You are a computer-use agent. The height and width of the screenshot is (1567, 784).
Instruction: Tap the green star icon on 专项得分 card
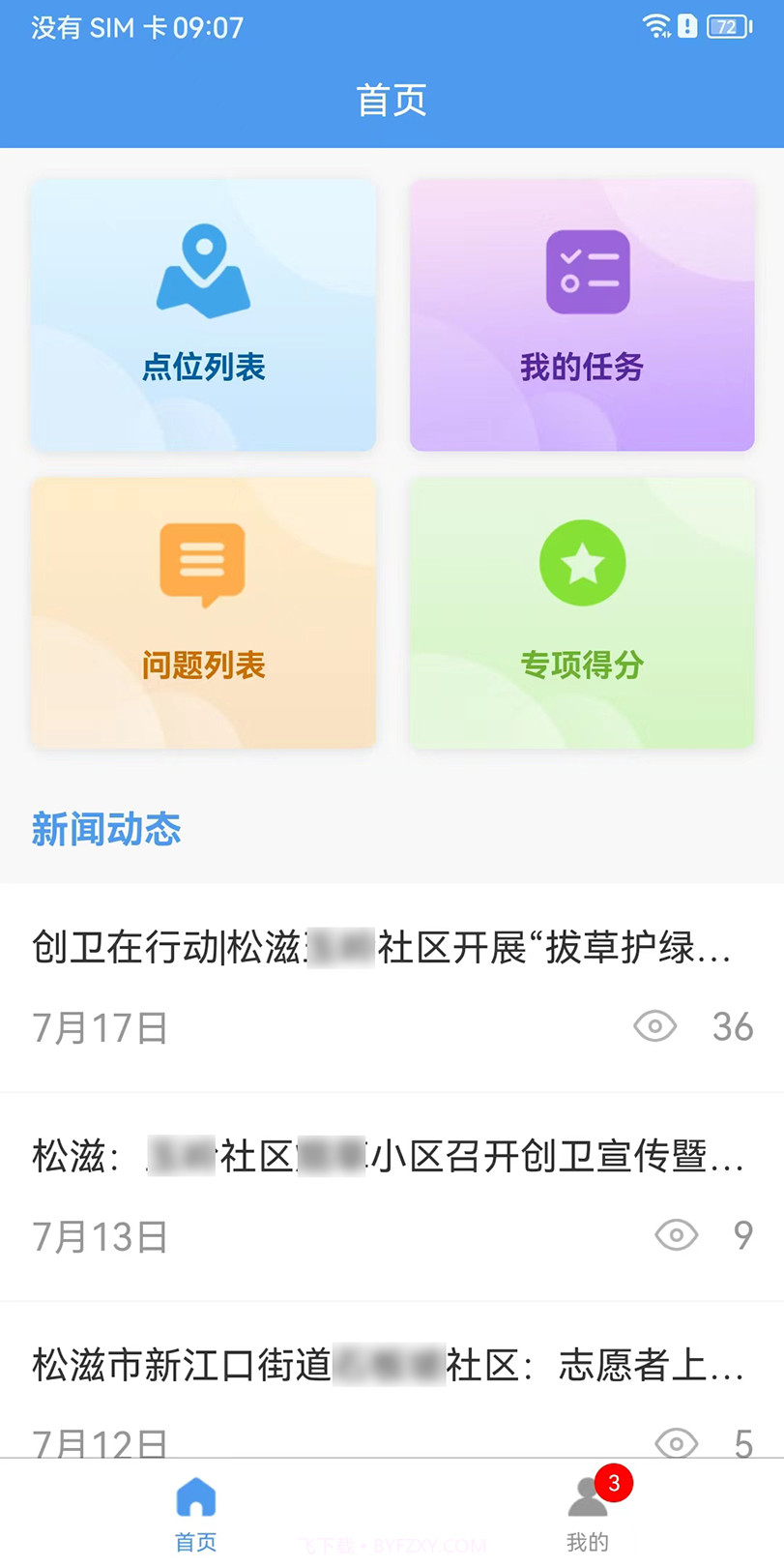582,562
